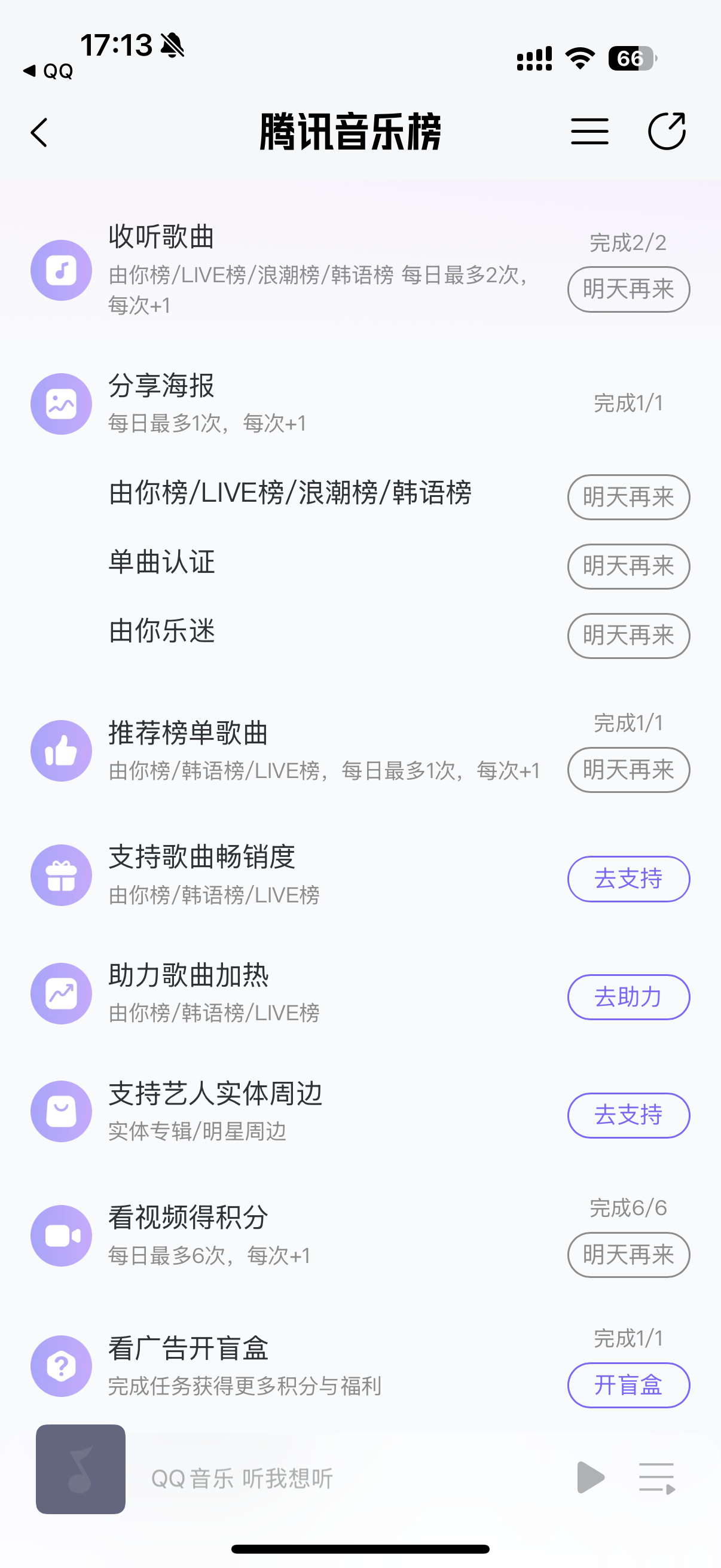
Task: Open the blind box with 开盲盒
Action: click(628, 1384)
